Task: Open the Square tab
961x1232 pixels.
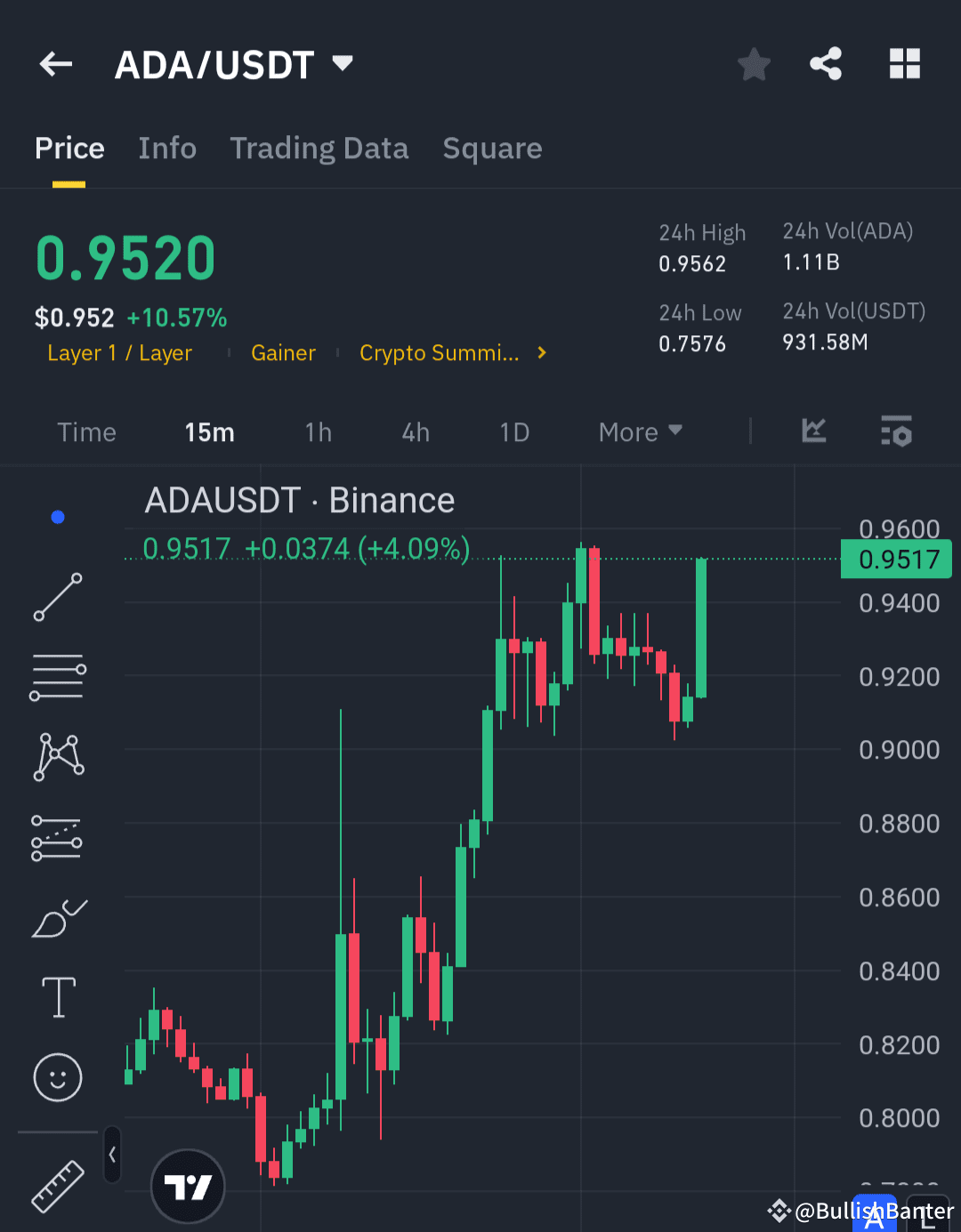Action: 492,149
